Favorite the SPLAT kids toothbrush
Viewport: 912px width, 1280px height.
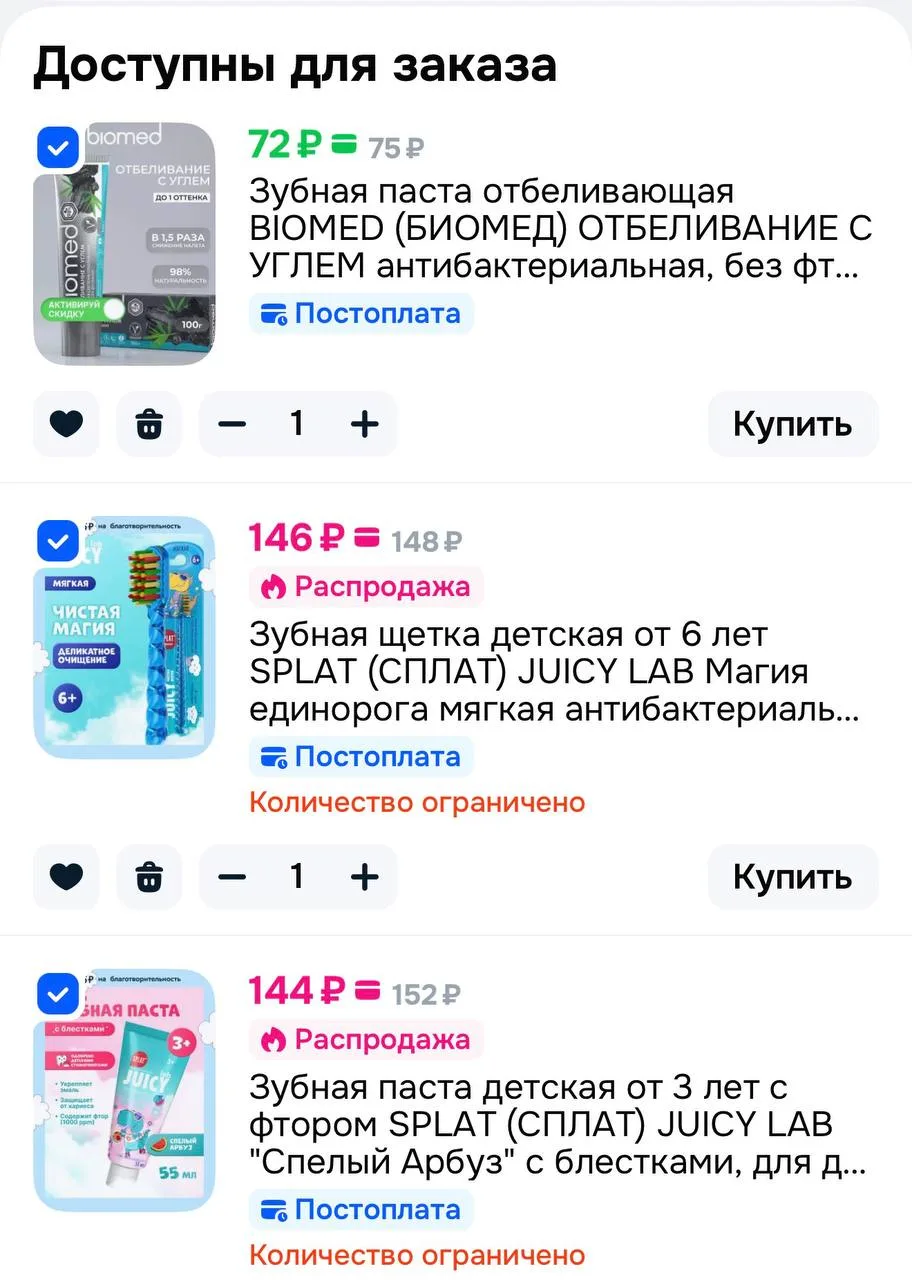67,877
